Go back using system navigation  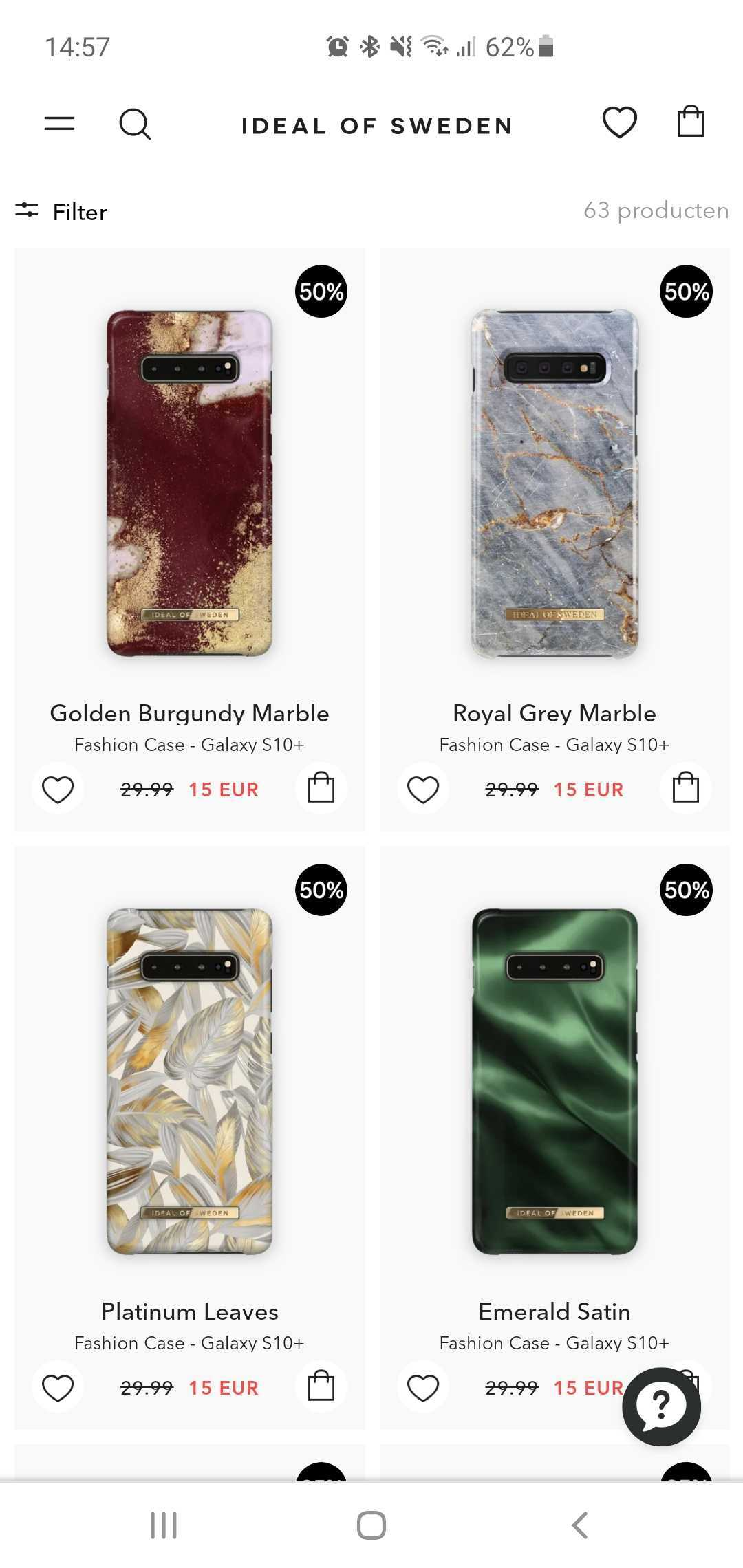tap(580, 1525)
